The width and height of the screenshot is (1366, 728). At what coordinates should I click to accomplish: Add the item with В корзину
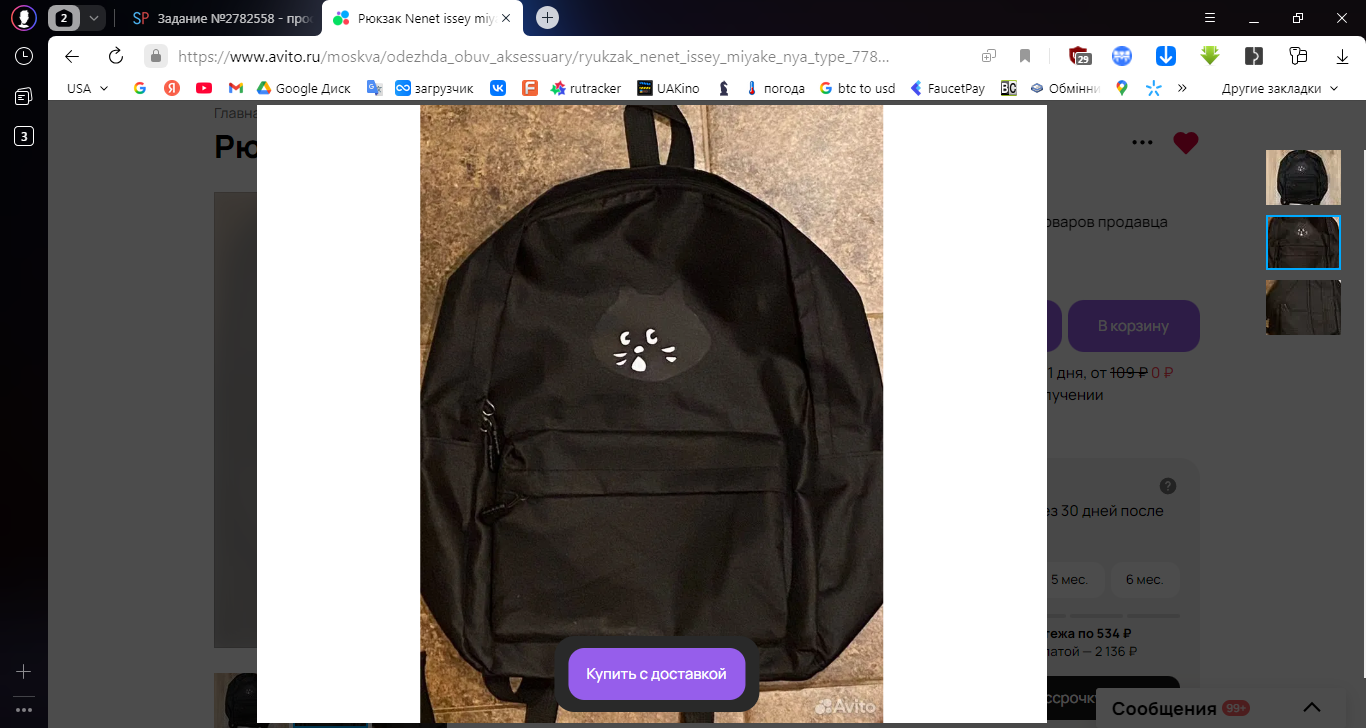(1133, 326)
